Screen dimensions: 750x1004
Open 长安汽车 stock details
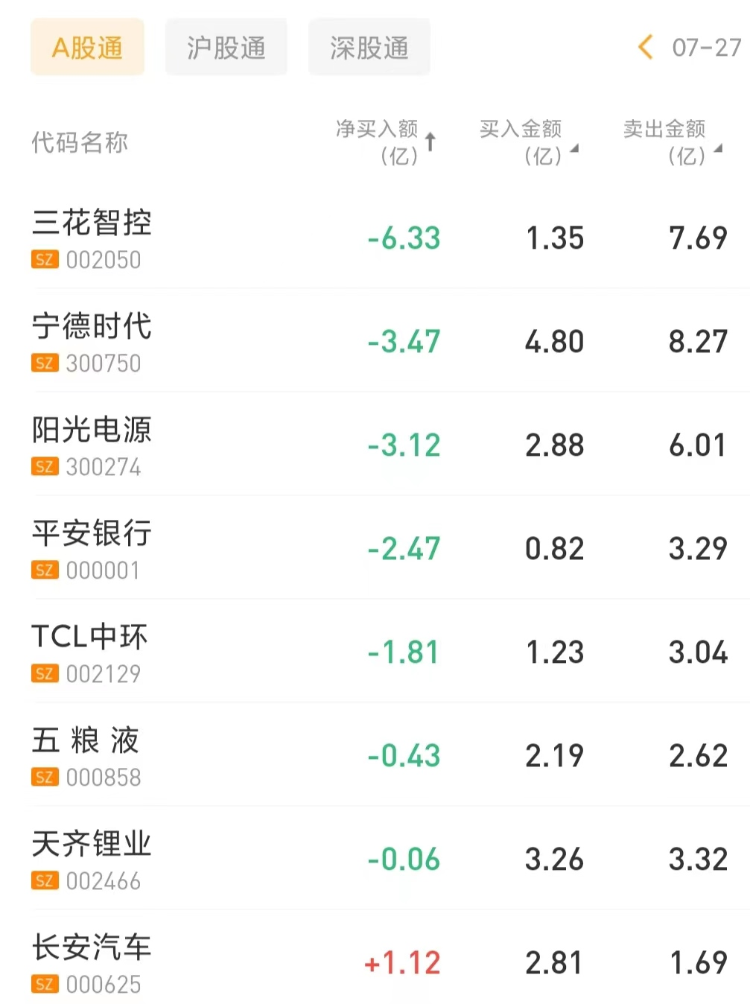point(92,962)
